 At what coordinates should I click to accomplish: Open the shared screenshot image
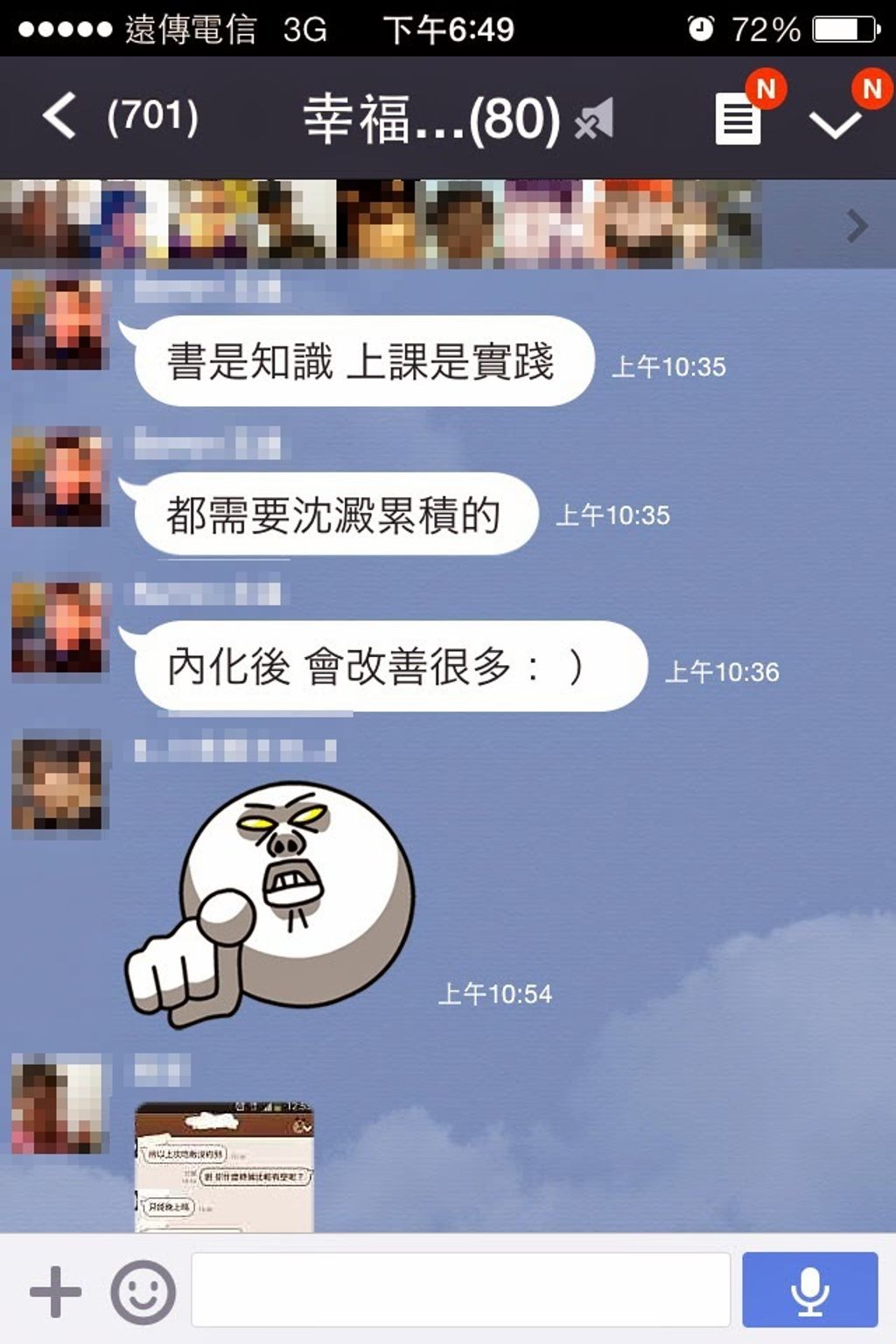tap(224, 1167)
